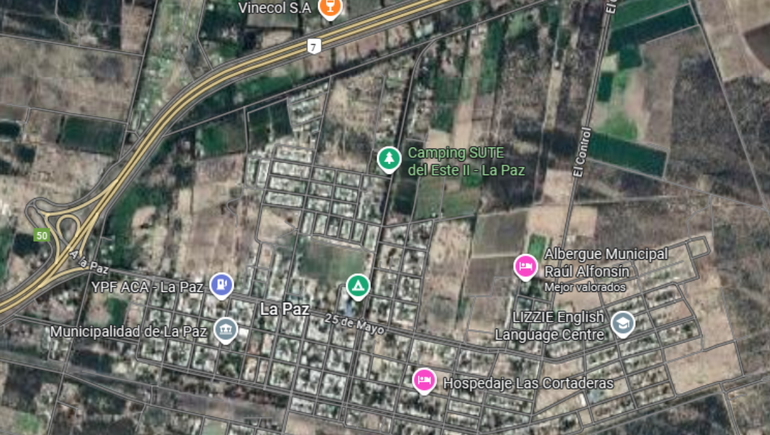Screen dimensions: 770x435
Task: Open the Camping SUTE del Este II pin
Action: (x=389, y=158)
